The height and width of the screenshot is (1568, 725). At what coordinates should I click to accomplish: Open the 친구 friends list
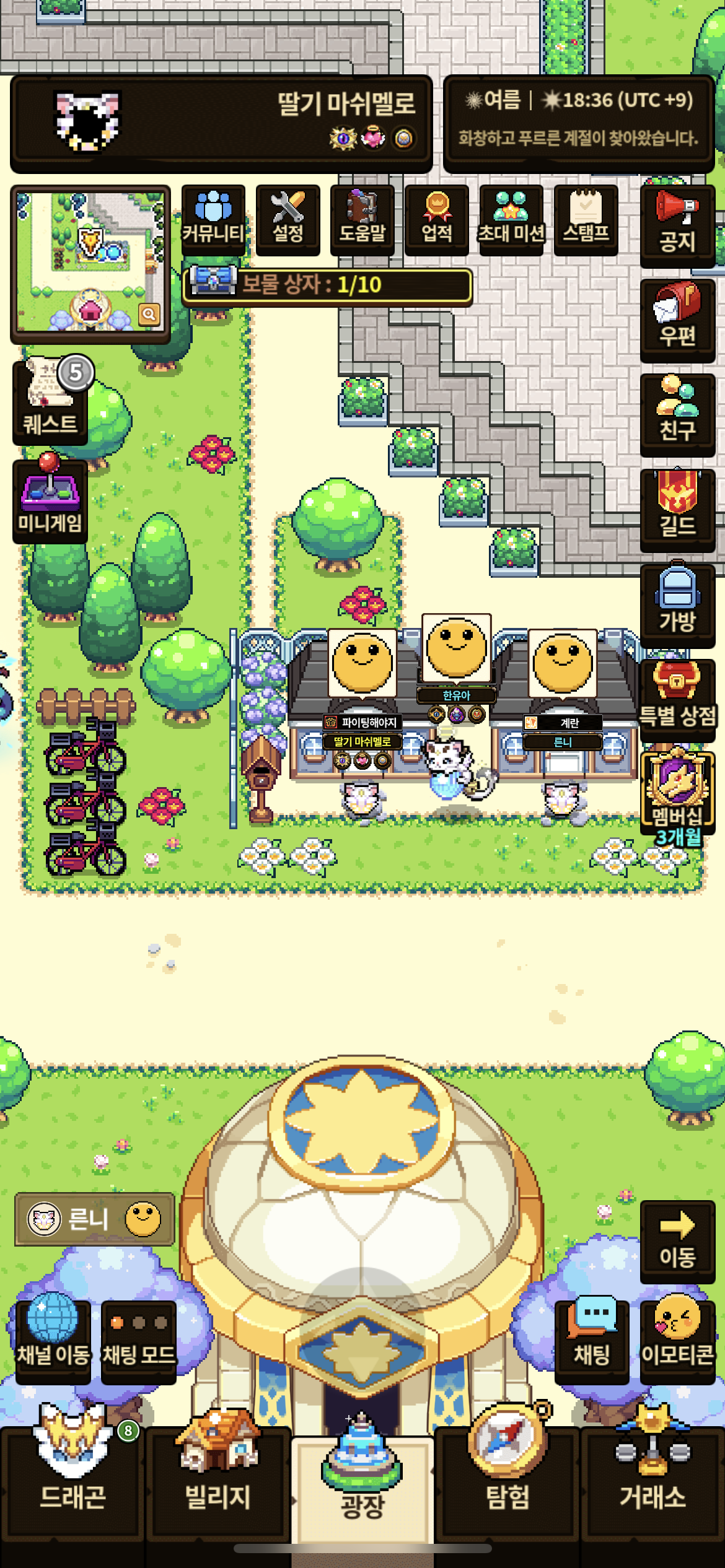click(x=678, y=416)
